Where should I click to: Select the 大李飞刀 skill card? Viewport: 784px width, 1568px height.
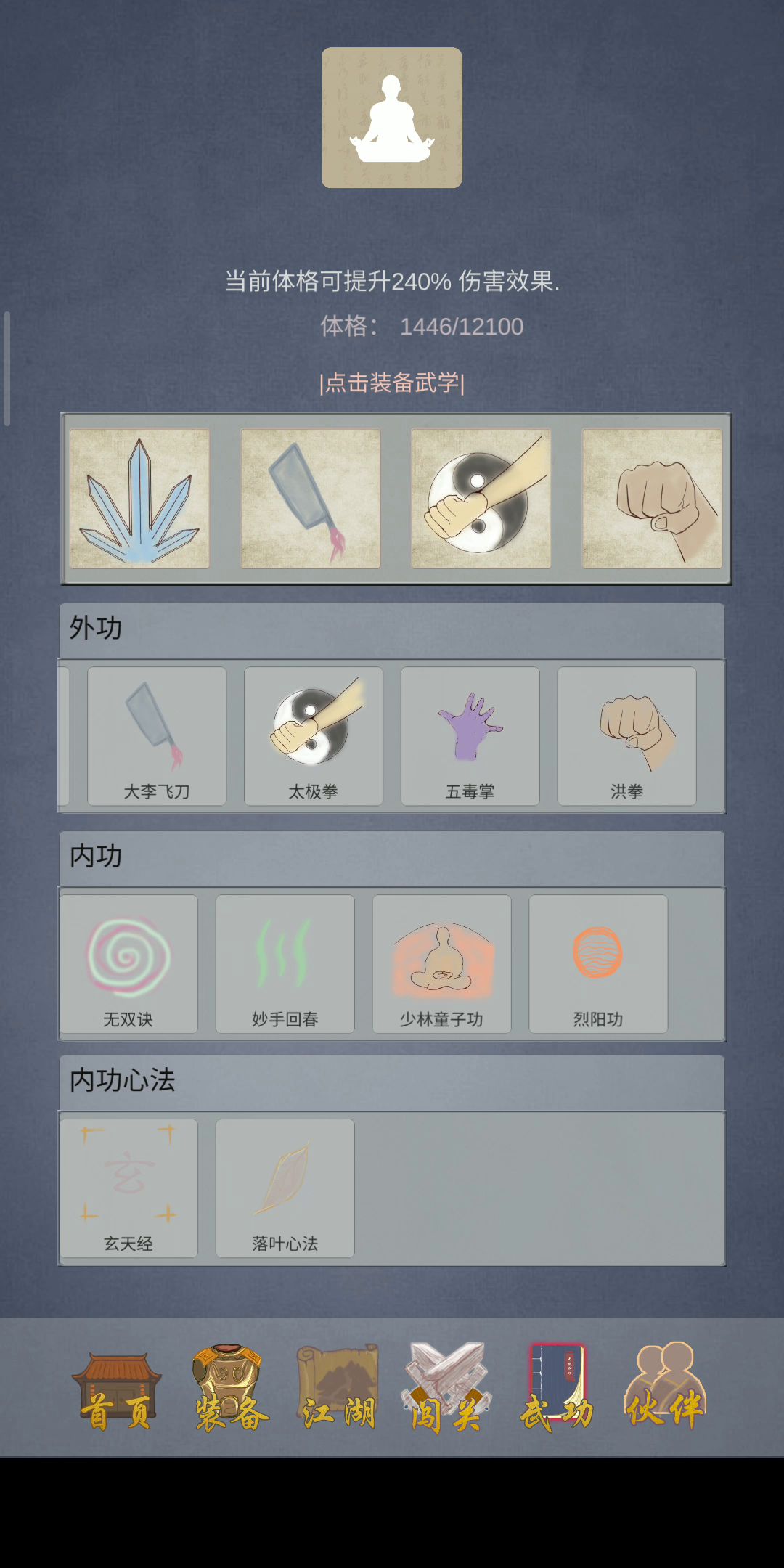point(157,736)
